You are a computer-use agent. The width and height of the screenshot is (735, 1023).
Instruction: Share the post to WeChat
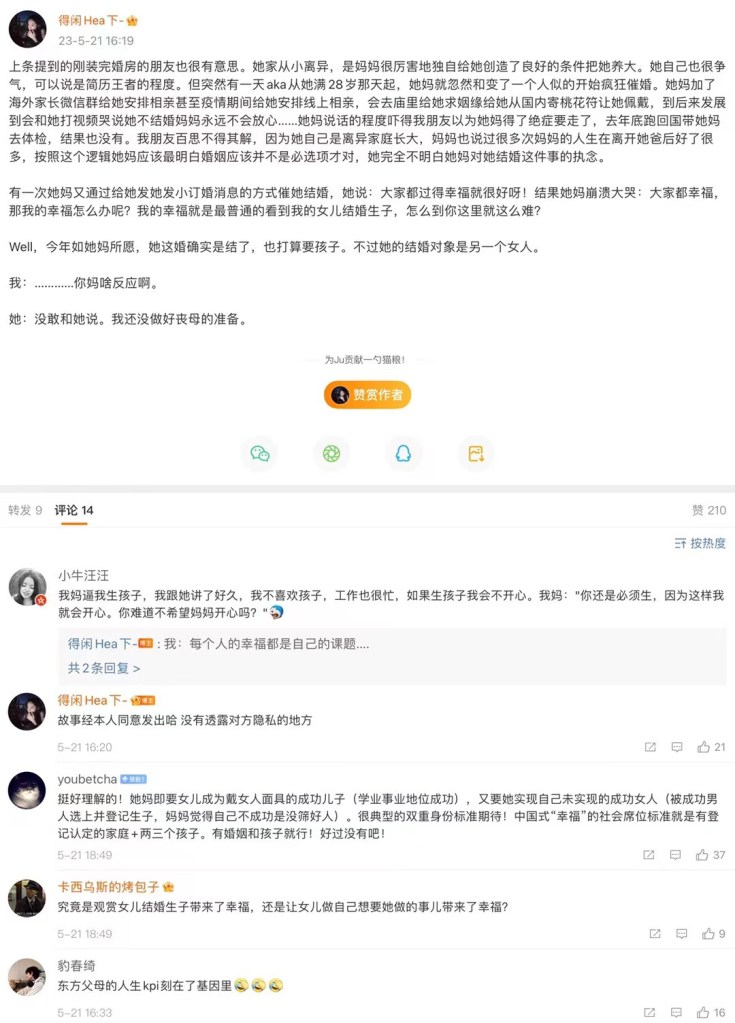(x=260, y=454)
